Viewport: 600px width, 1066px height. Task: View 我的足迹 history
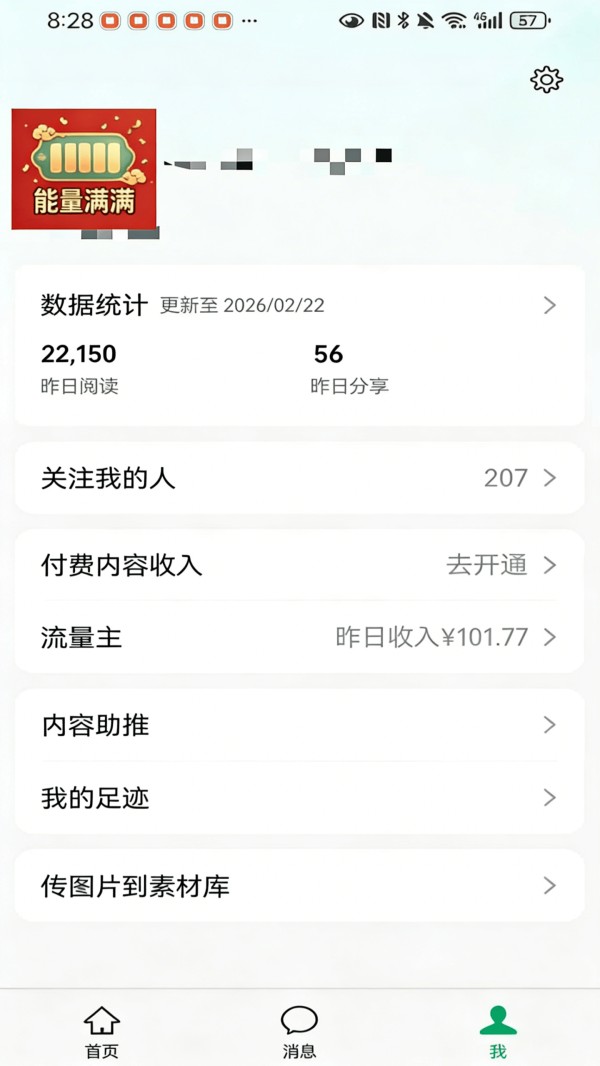[298, 797]
